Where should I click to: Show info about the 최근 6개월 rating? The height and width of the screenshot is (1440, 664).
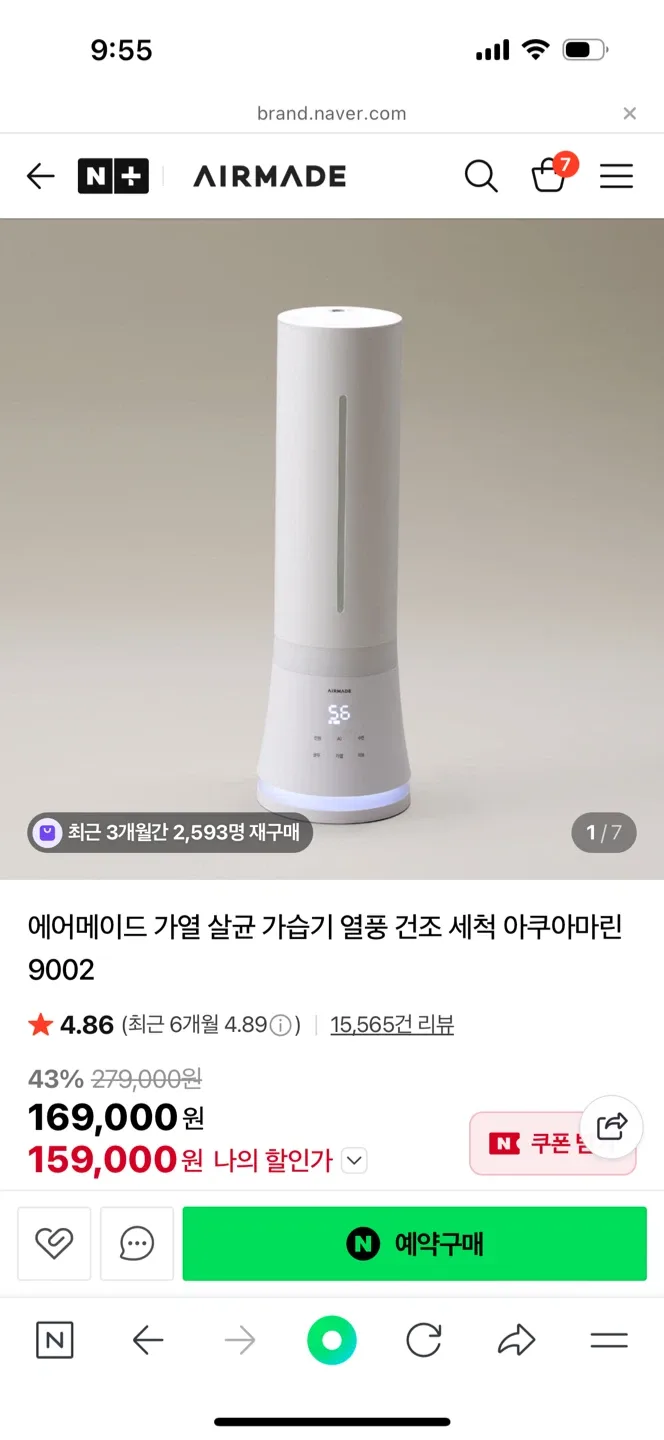click(281, 1025)
